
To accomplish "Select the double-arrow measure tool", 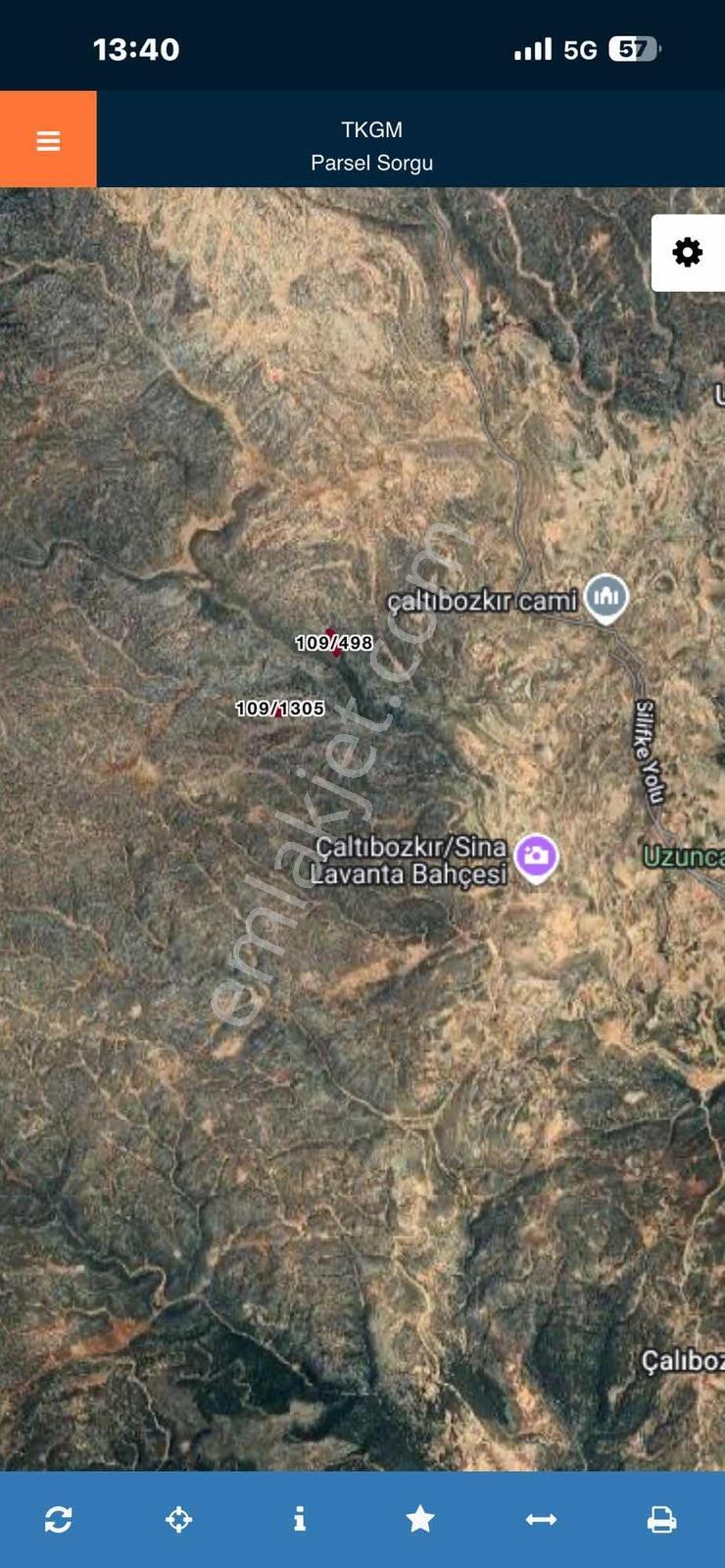I will click(541, 1519).
